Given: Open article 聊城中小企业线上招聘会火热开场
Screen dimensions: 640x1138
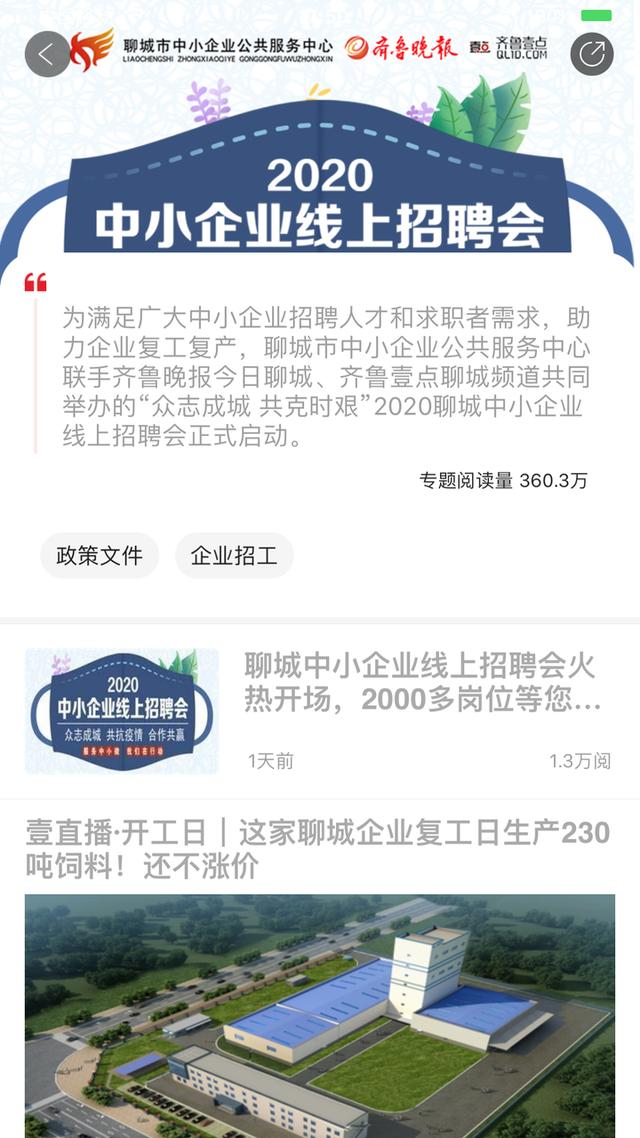Looking at the screenshot, I should (x=423, y=683).
